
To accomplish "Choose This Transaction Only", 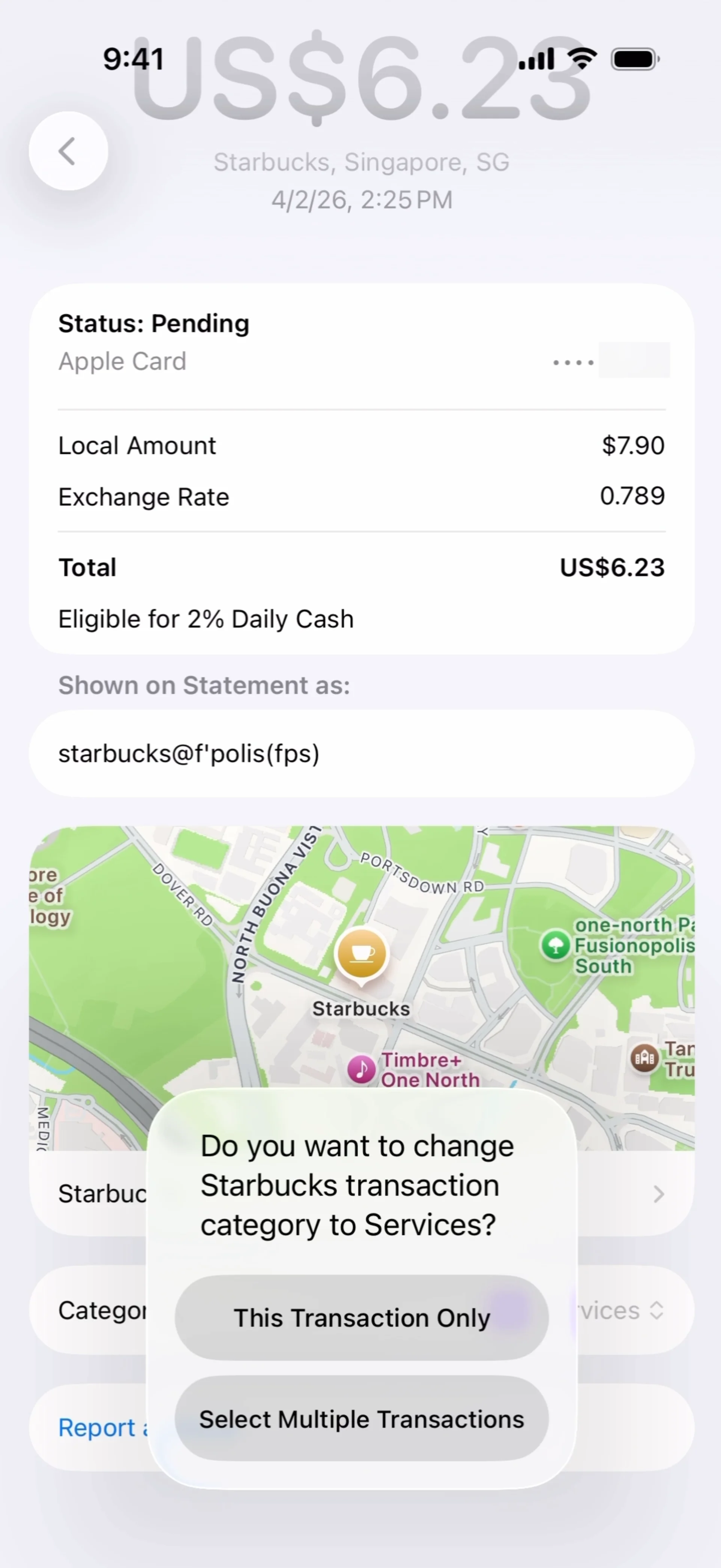I will (361, 1318).
